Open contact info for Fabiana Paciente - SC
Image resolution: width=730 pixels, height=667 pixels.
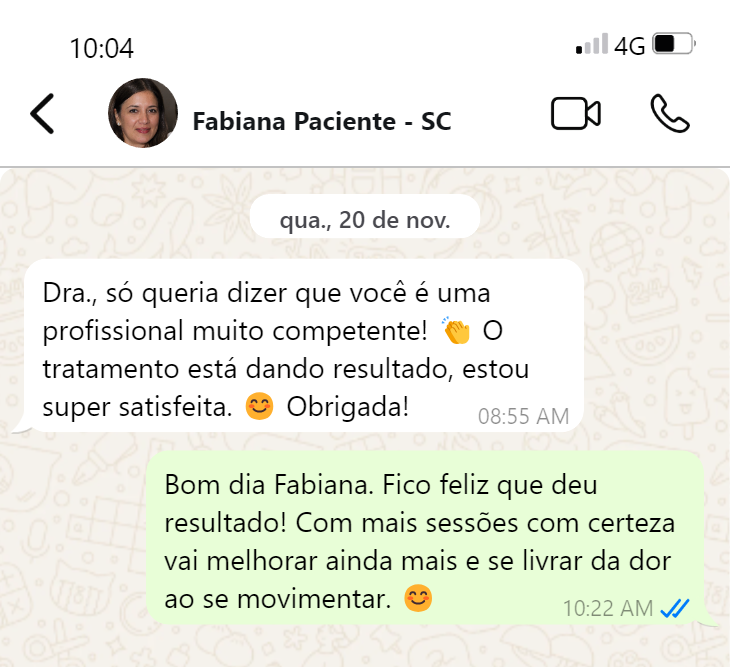click(321, 122)
